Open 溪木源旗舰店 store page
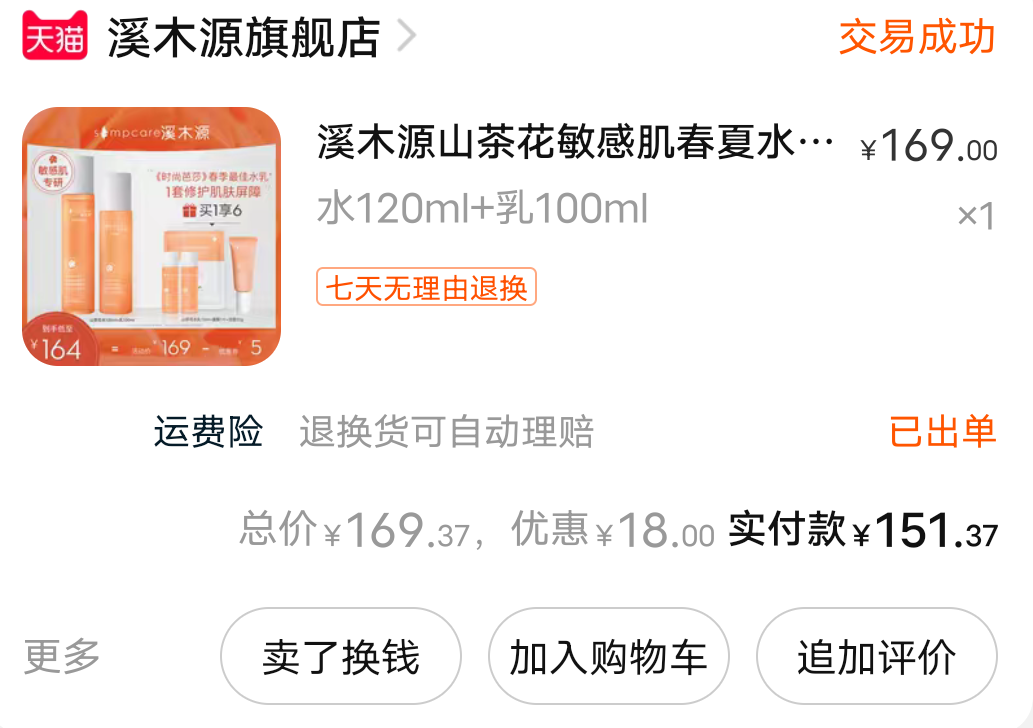 (x=243, y=39)
